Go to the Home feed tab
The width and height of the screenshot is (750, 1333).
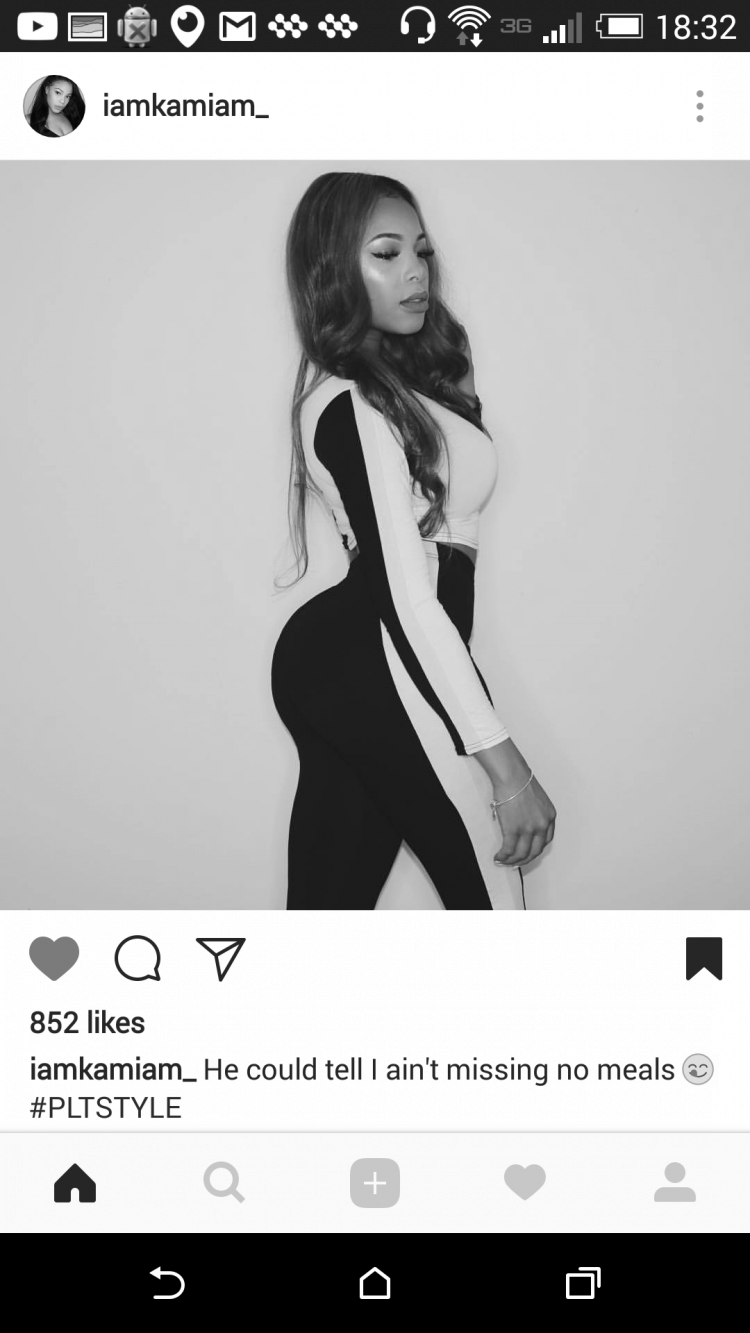pos(75,1184)
